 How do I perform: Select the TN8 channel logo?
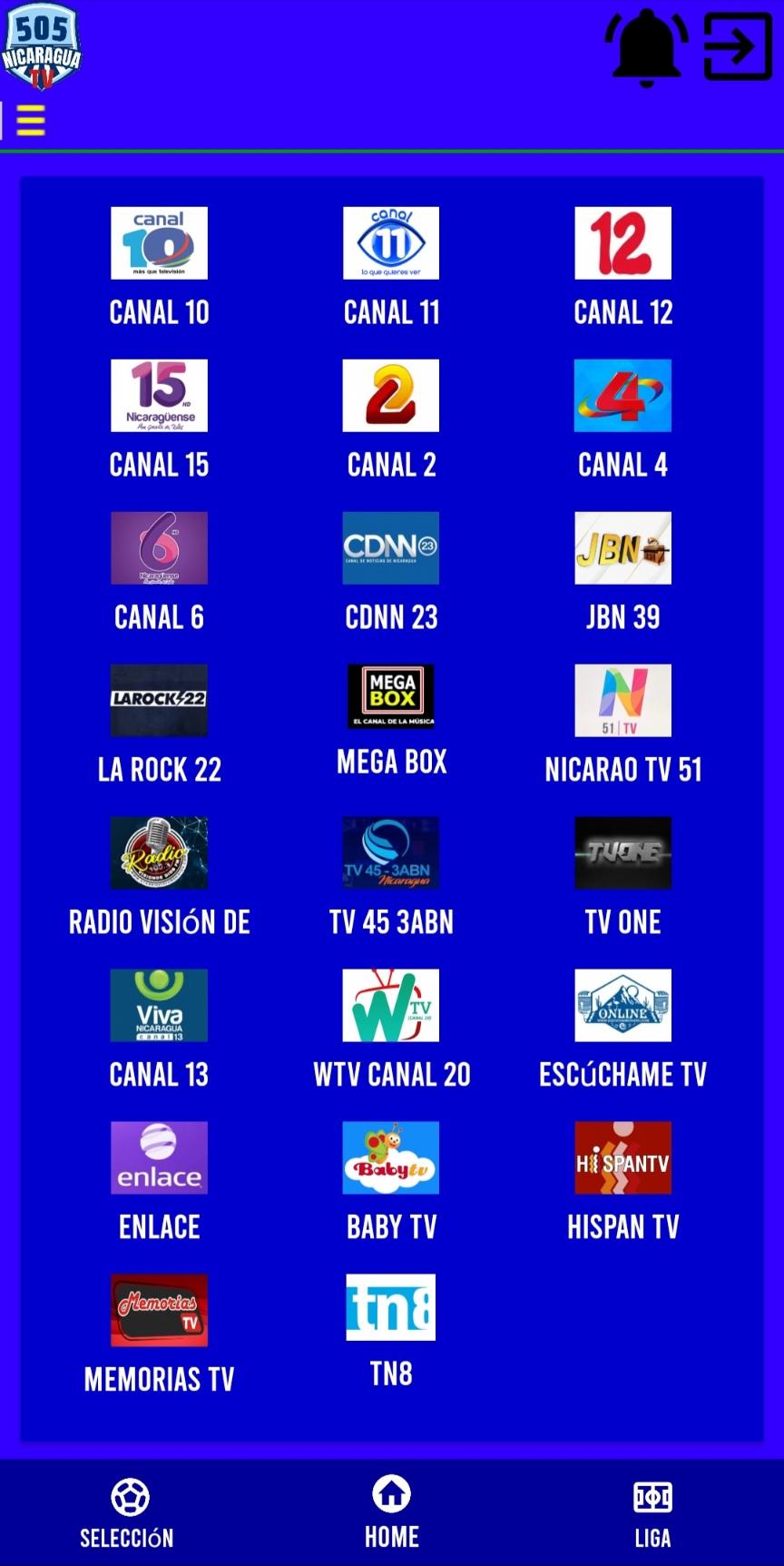tap(391, 1307)
